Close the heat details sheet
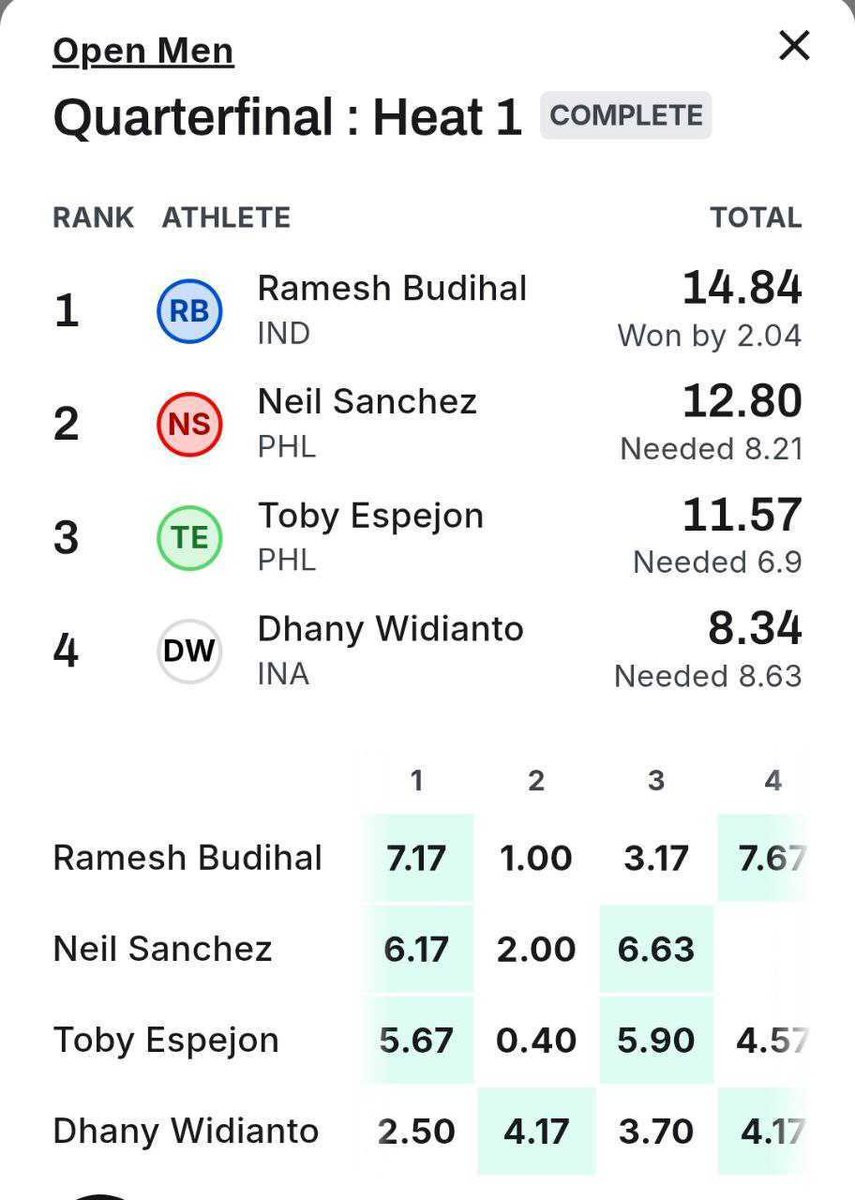Image resolution: width=855 pixels, height=1200 pixels. (793, 46)
